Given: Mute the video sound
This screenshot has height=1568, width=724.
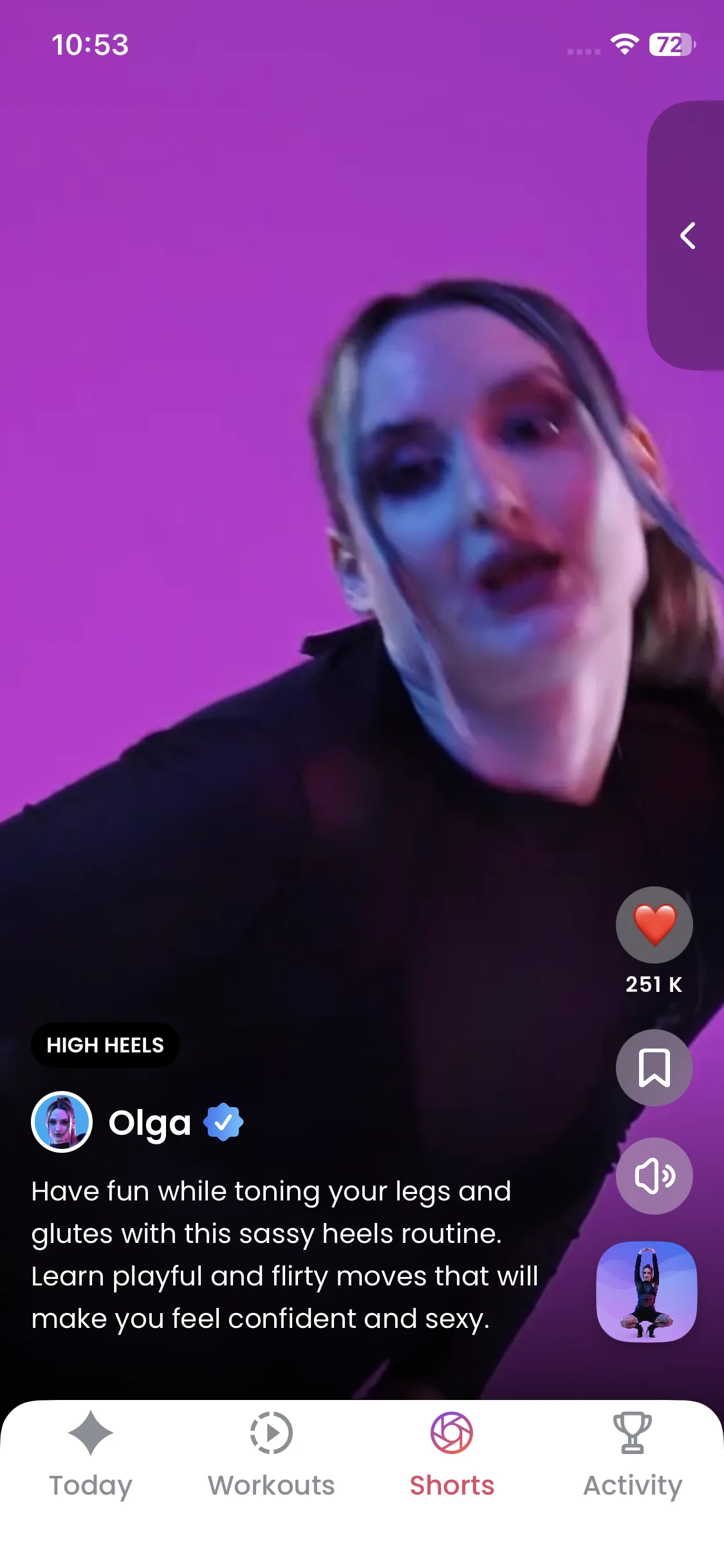Looking at the screenshot, I should [x=654, y=1176].
